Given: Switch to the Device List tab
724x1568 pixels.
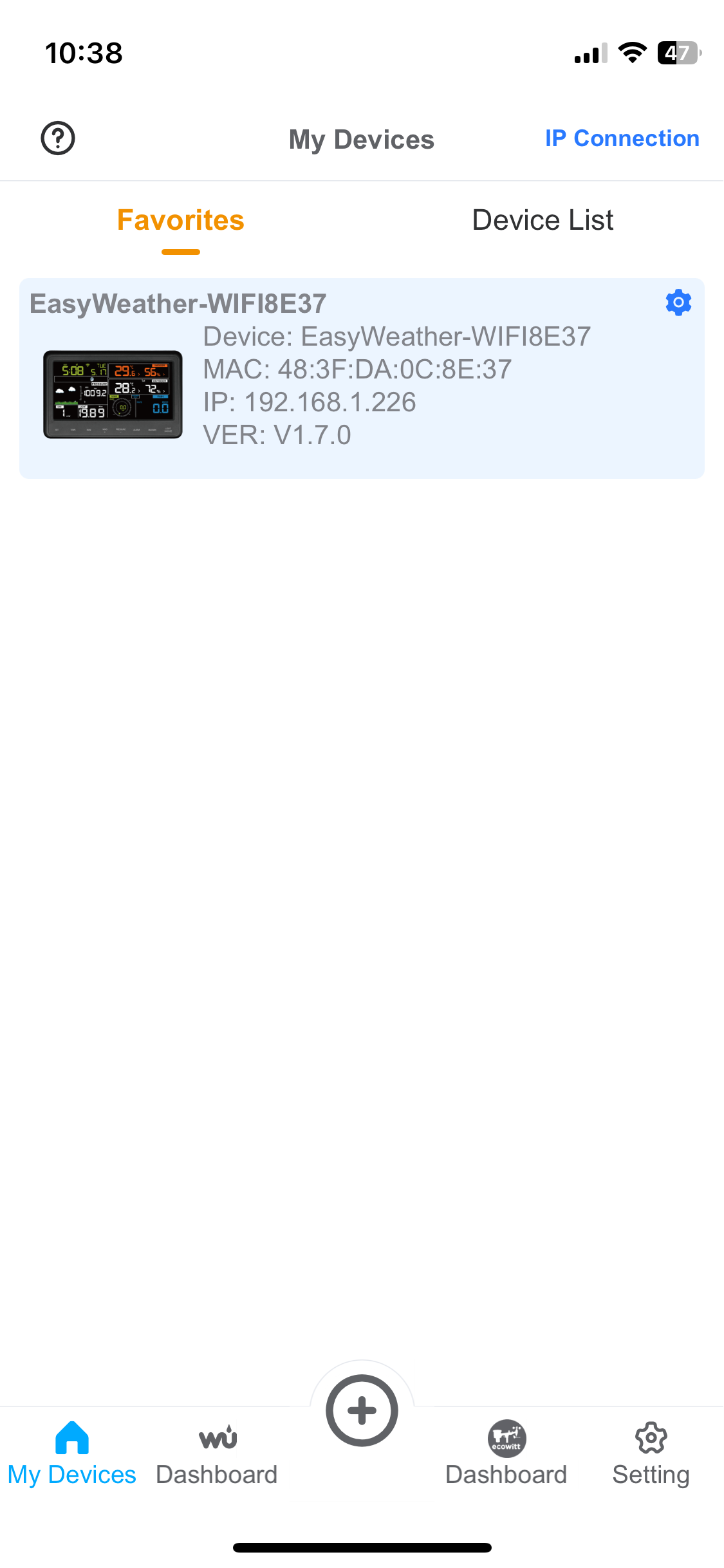Looking at the screenshot, I should (543, 220).
